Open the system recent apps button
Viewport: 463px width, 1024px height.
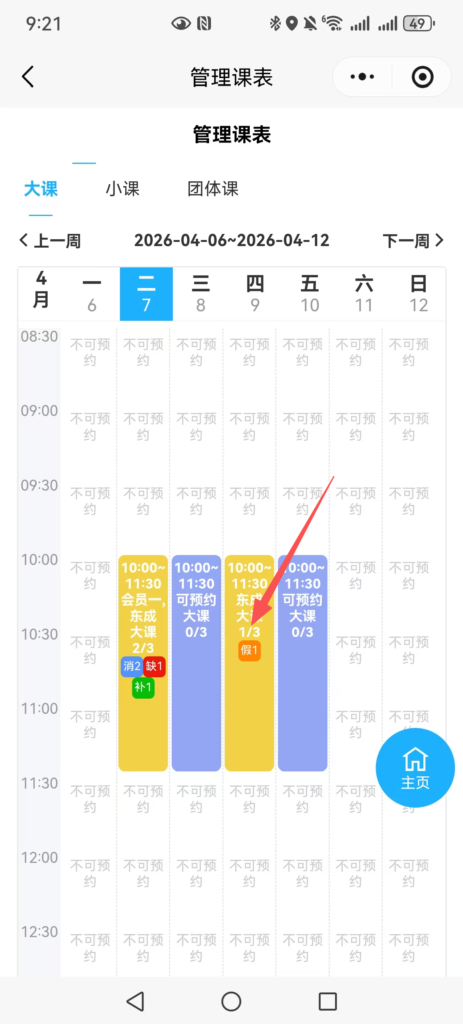tap(327, 1001)
